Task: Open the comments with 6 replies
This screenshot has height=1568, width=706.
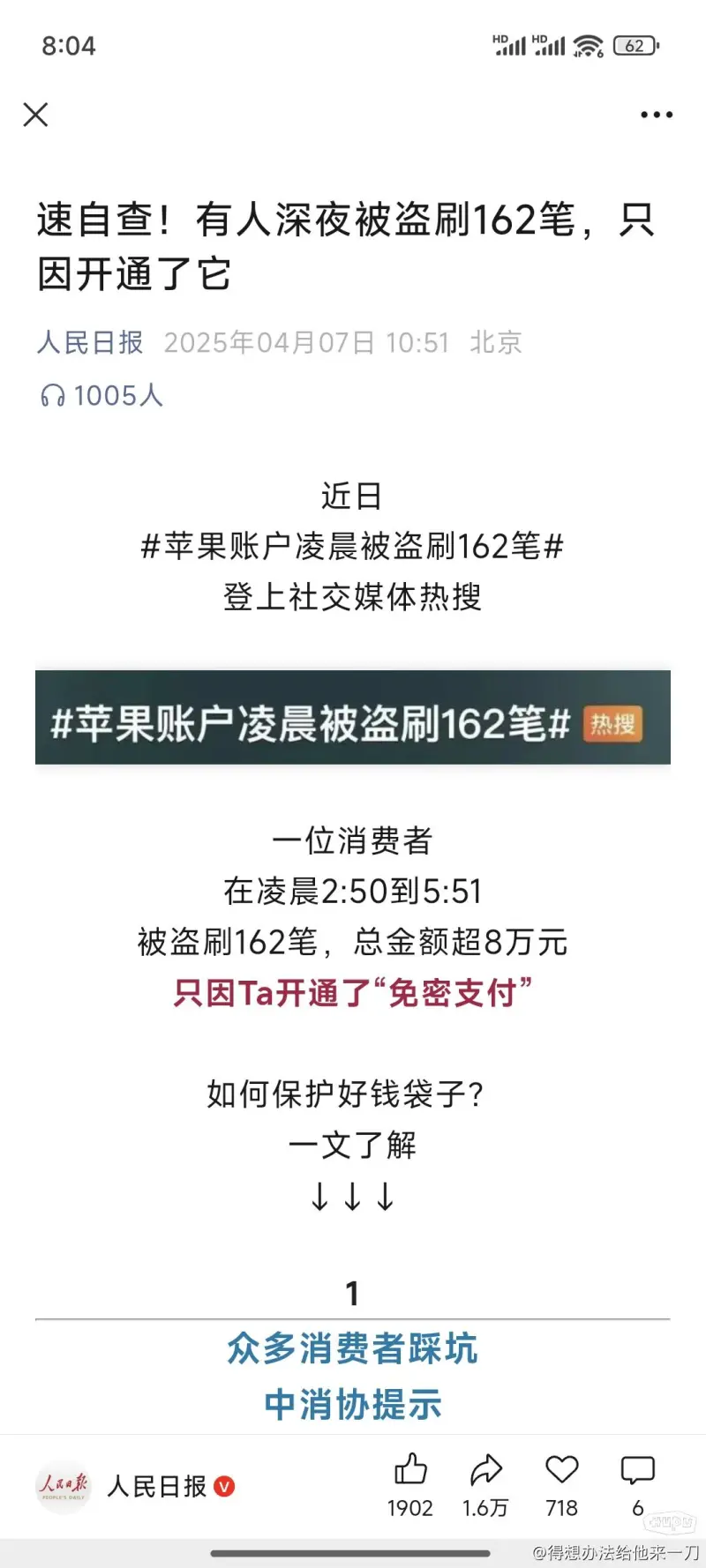Action: click(637, 1470)
